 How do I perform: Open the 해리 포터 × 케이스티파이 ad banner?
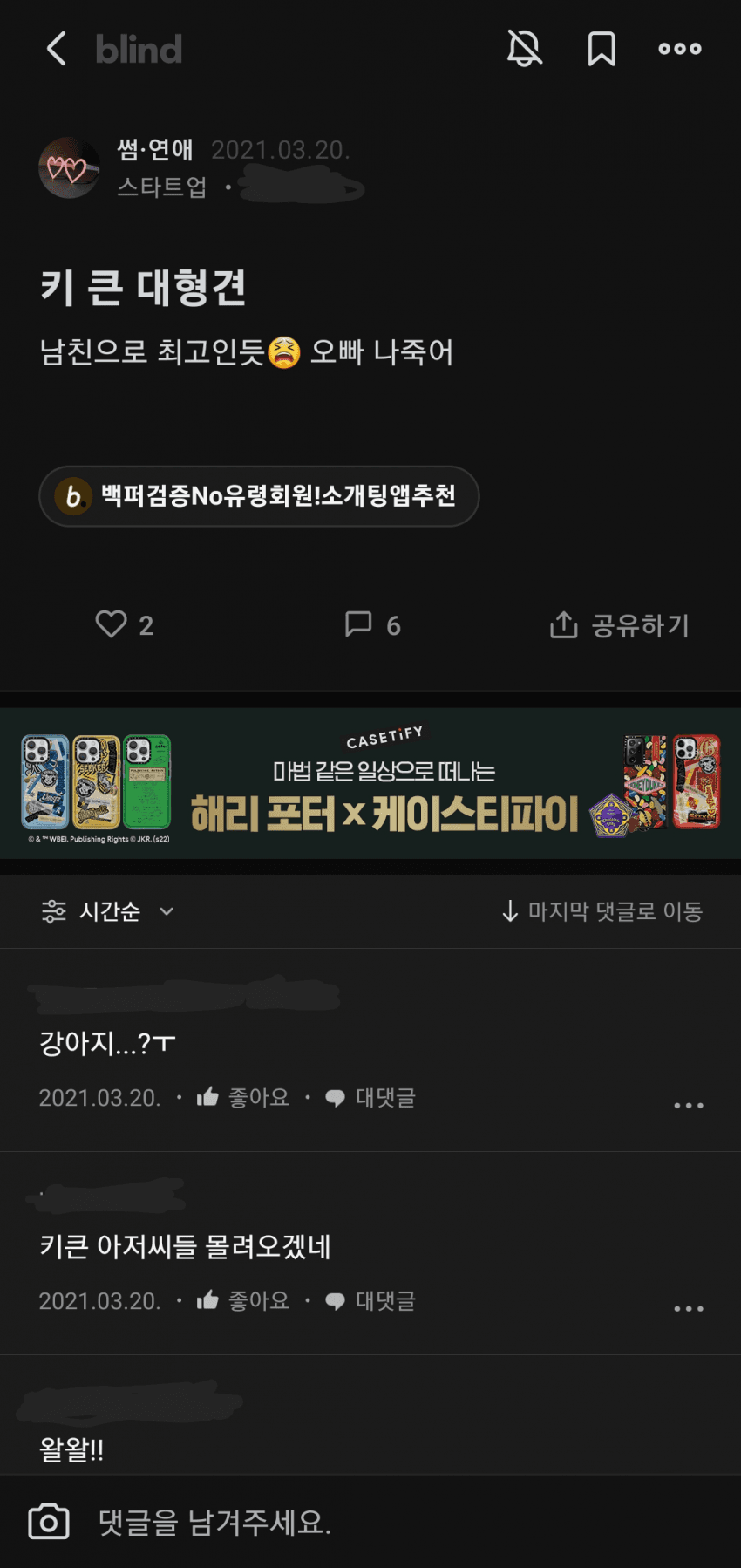(370, 783)
